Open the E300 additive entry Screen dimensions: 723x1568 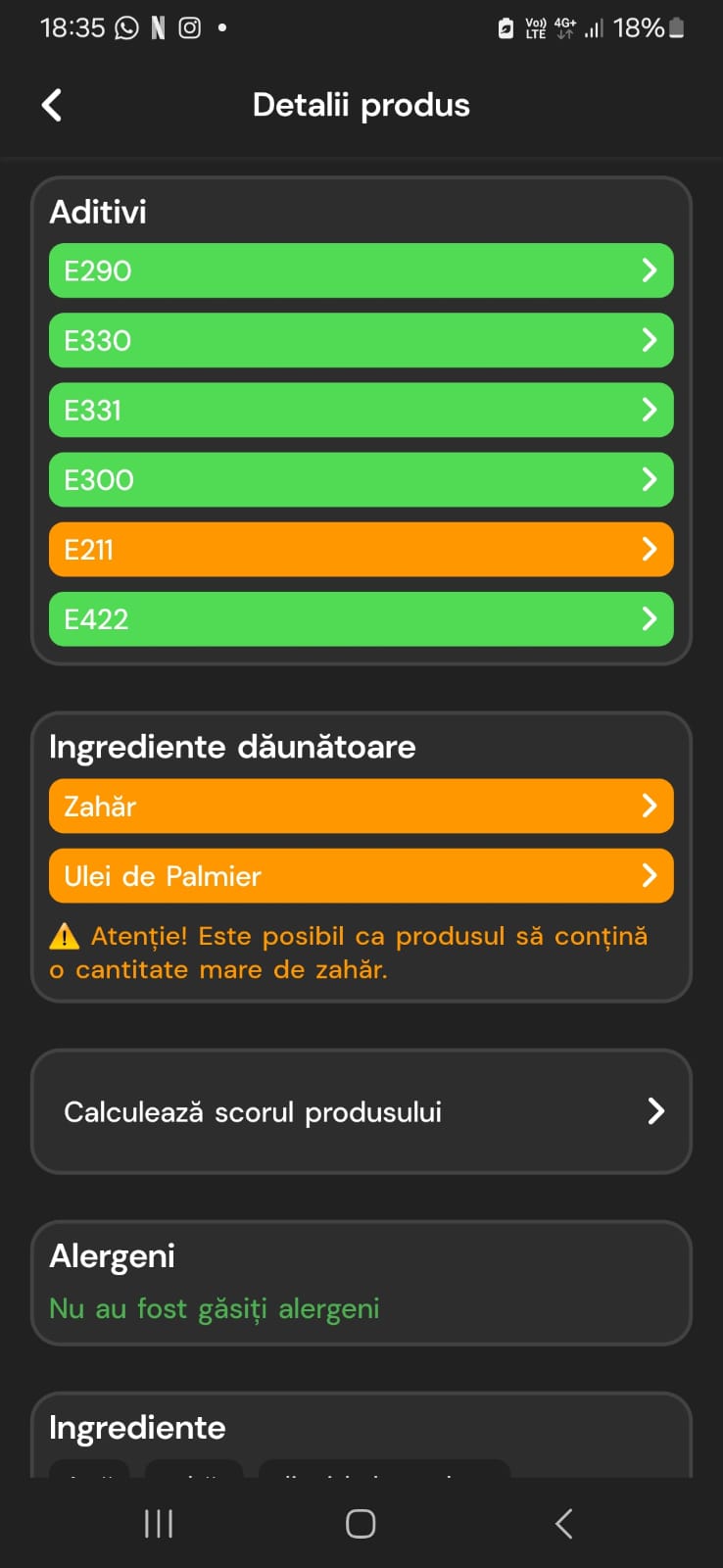pyautogui.click(x=361, y=479)
